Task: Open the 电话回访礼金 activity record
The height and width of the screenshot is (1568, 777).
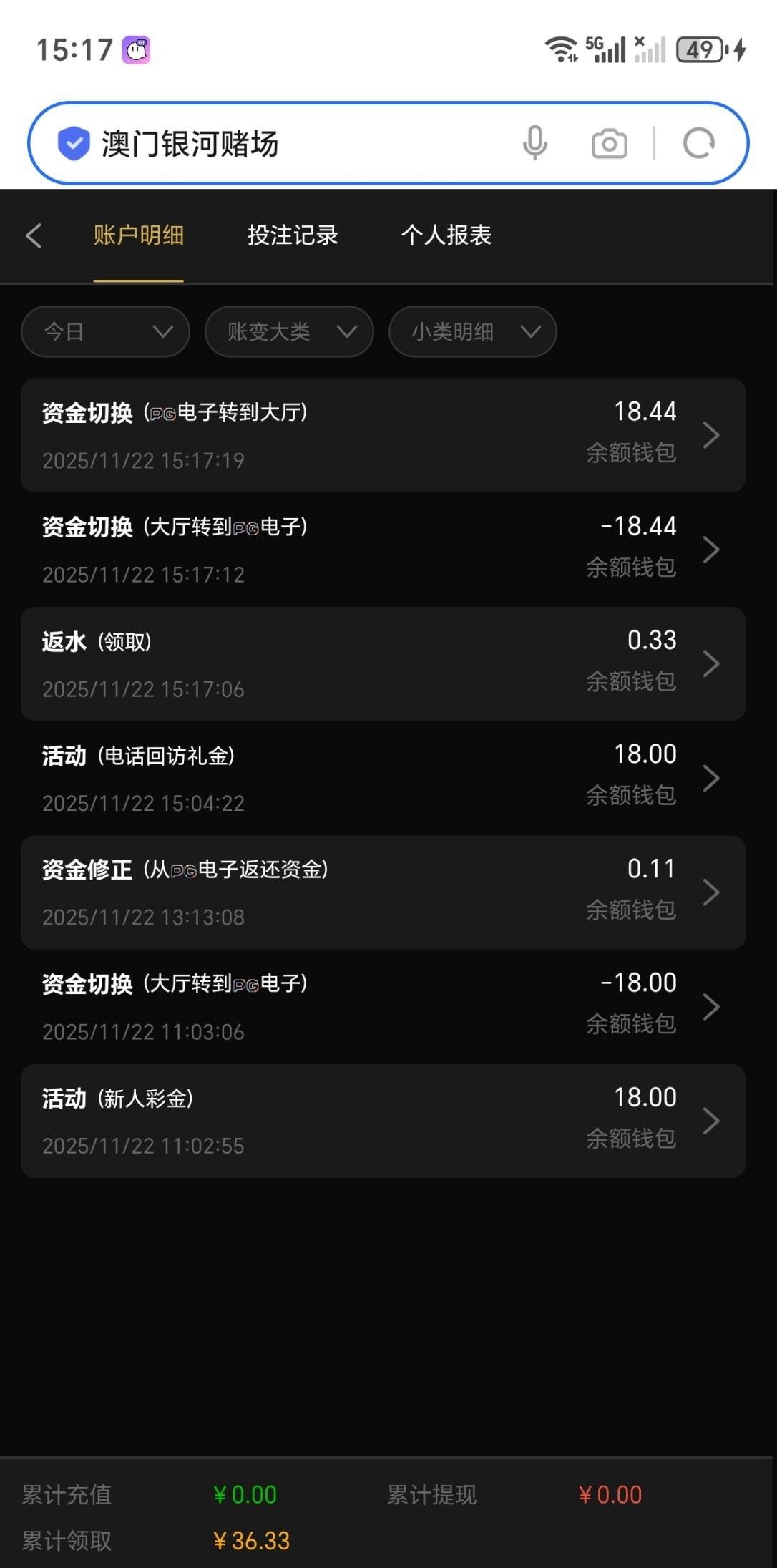Action: [x=383, y=778]
